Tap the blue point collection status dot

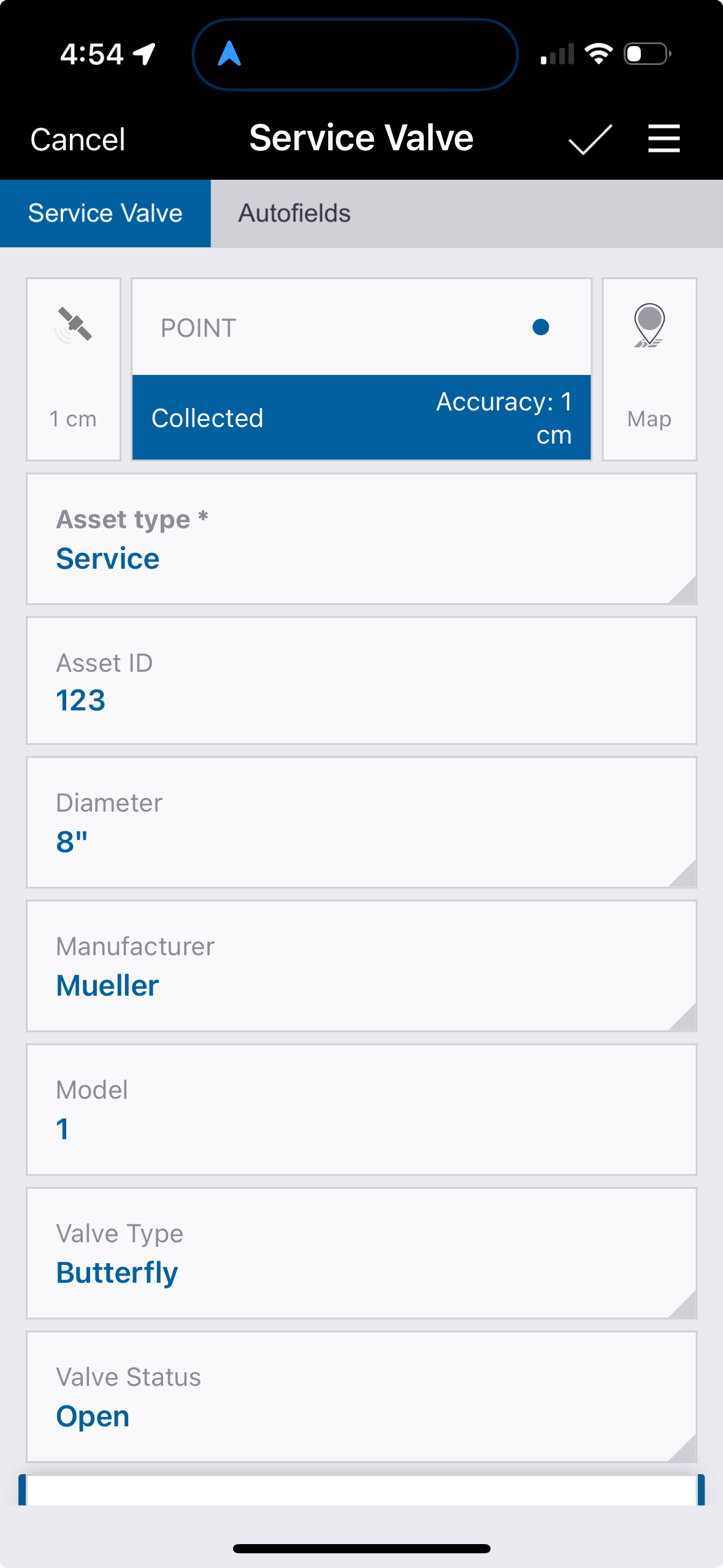pyautogui.click(x=540, y=327)
